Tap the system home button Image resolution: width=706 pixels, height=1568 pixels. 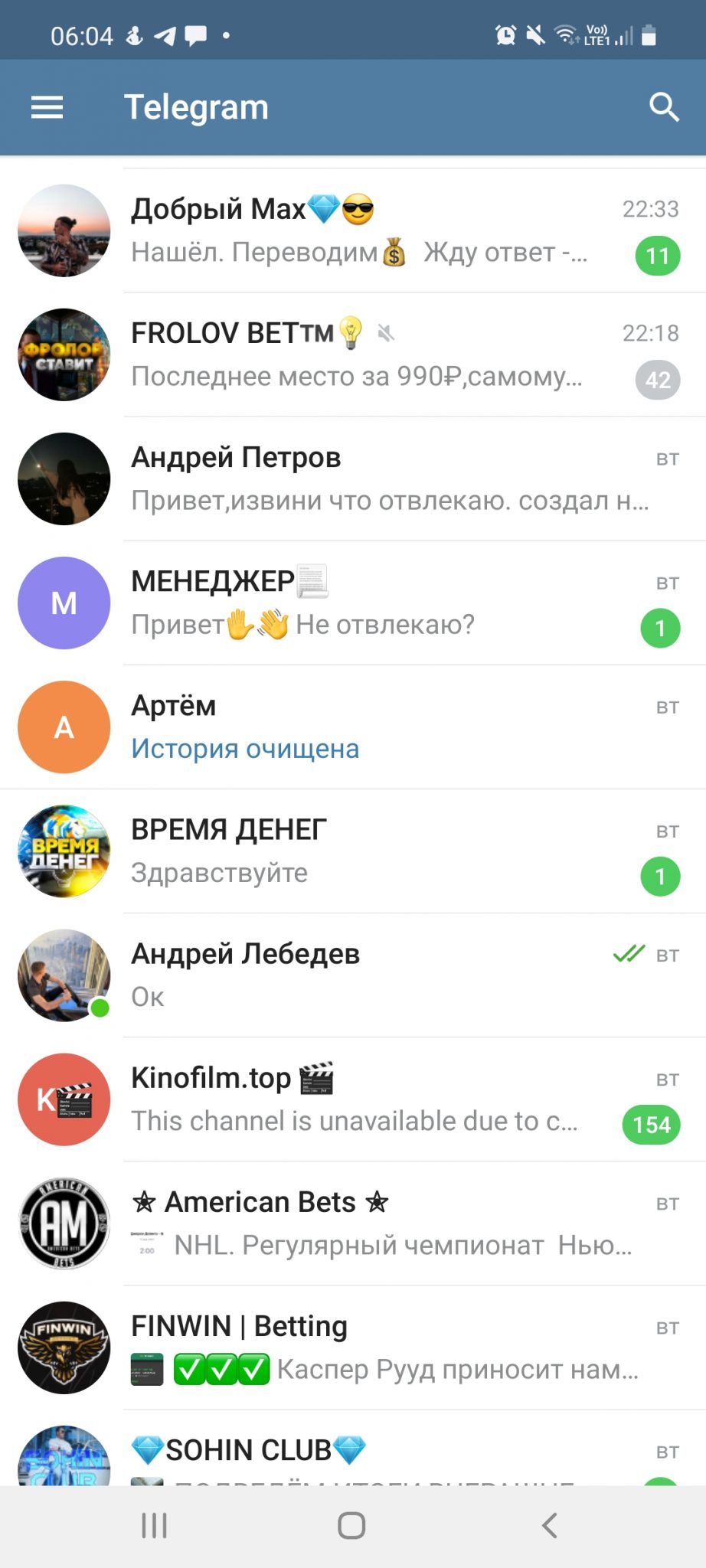tap(351, 1525)
